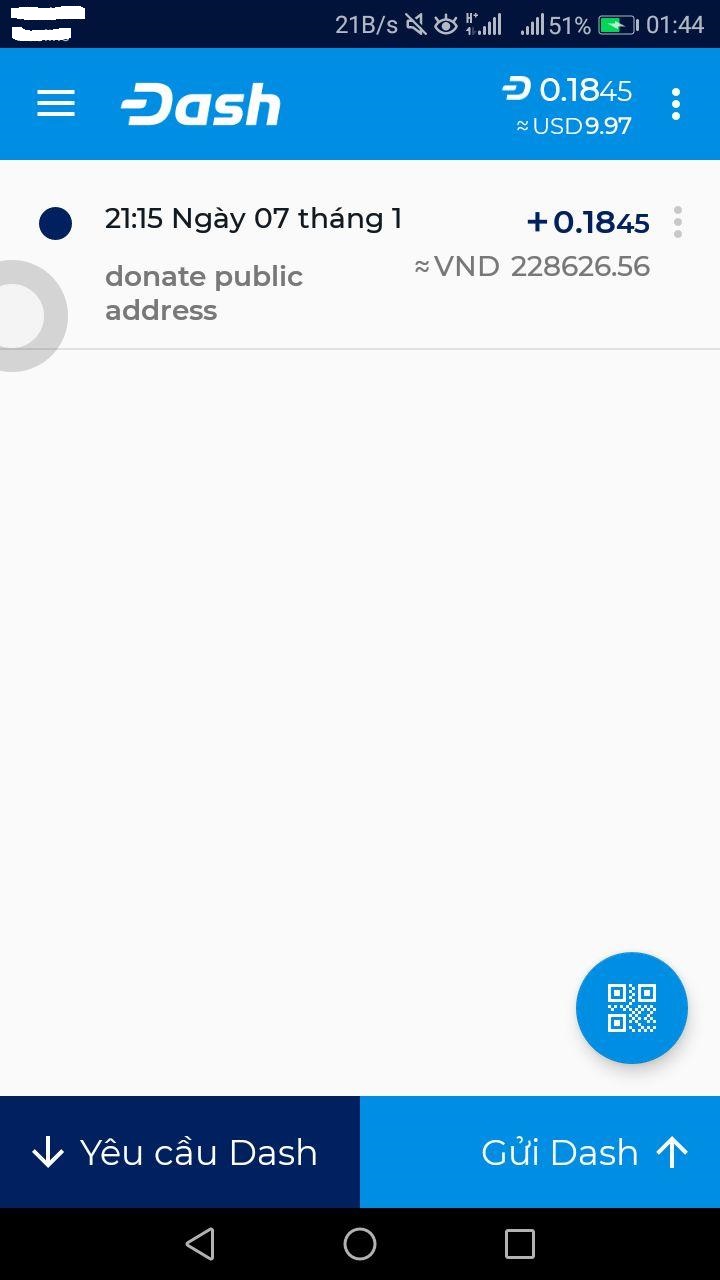Tap Gửi Dash to send coins
The width and height of the screenshot is (720, 1280).
click(540, 1152)
